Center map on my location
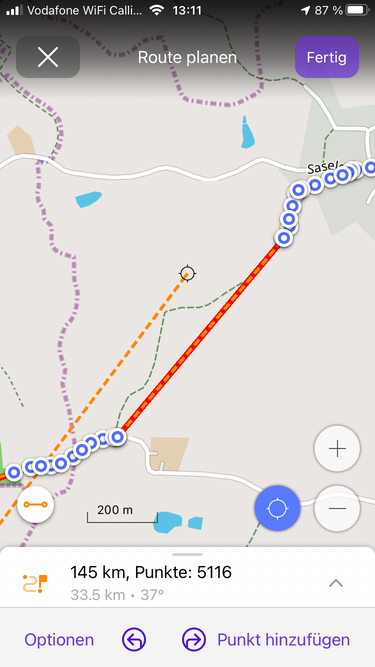Image resolution: width=375 pixels, height=667 pixels. coord(277,508)
